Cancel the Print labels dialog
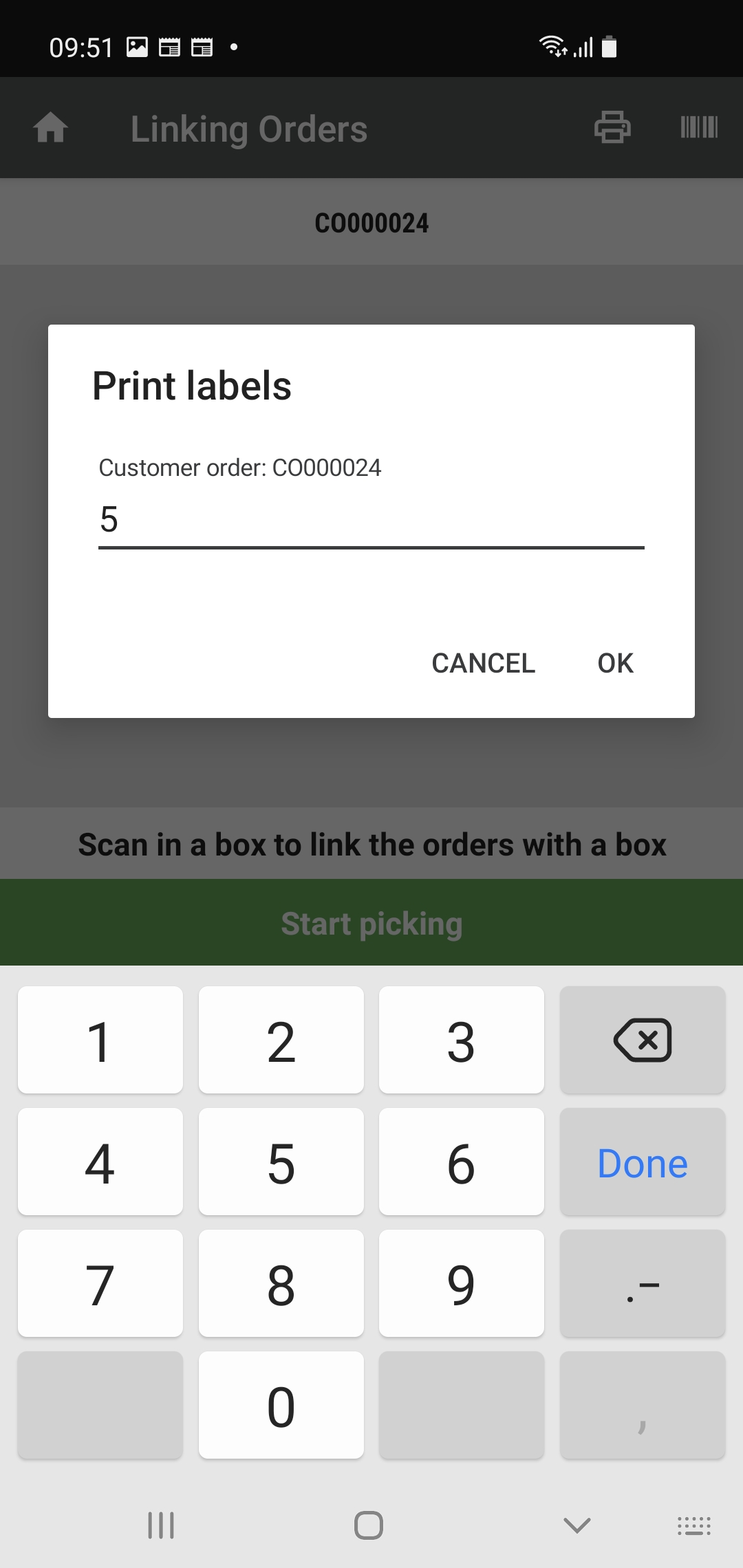 (x=483, y=663)
